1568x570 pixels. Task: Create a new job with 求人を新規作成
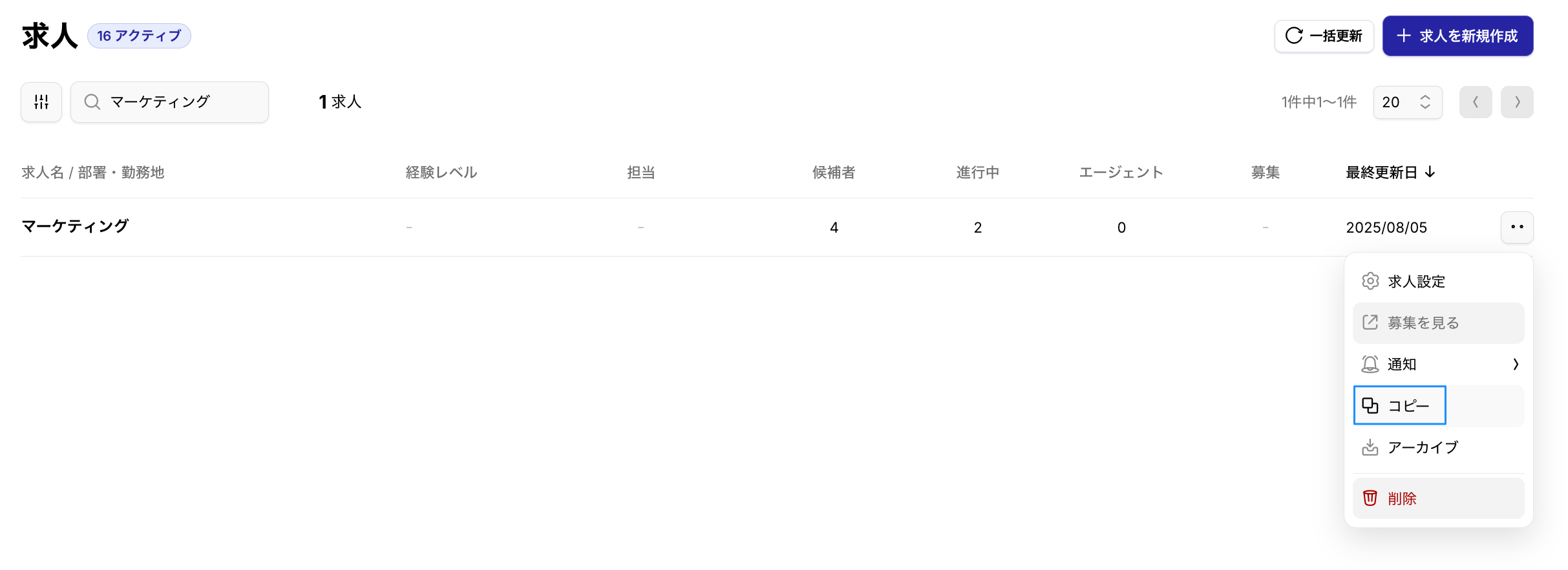[x=1457, y=36]
